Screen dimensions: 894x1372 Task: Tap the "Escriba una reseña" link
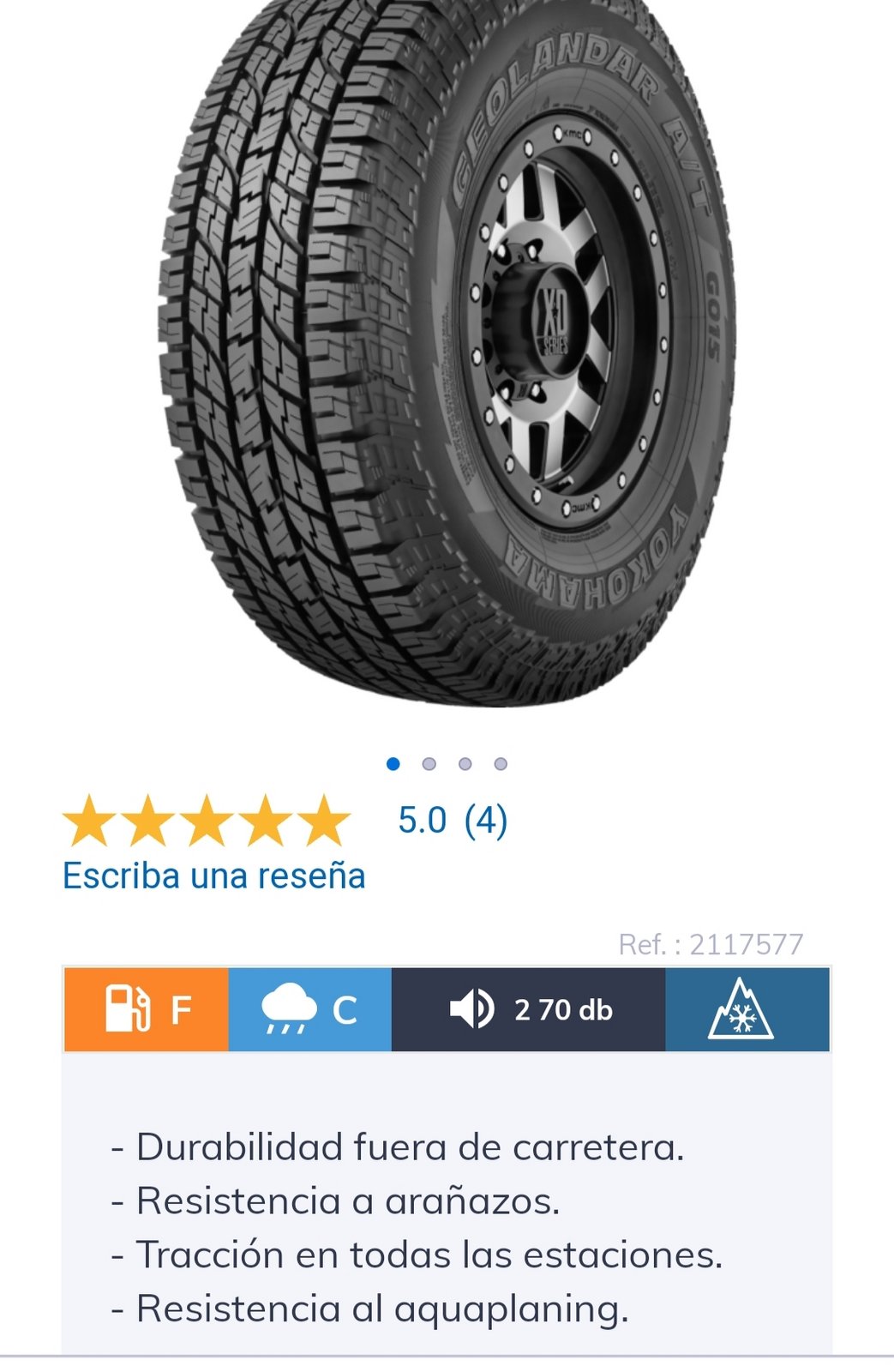pos(213,876)
